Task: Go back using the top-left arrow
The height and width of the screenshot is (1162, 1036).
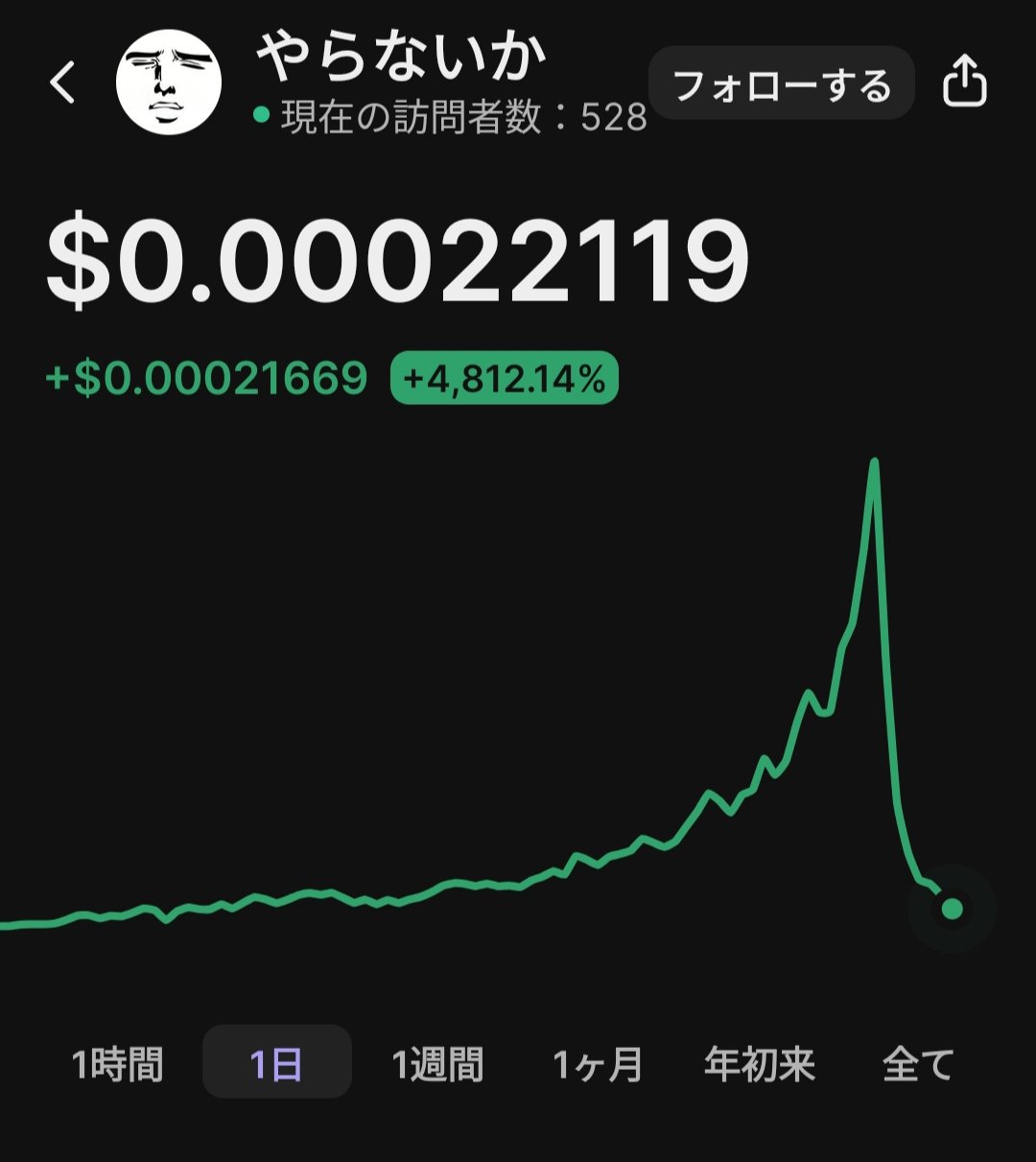Action: [x=63, y=83]
